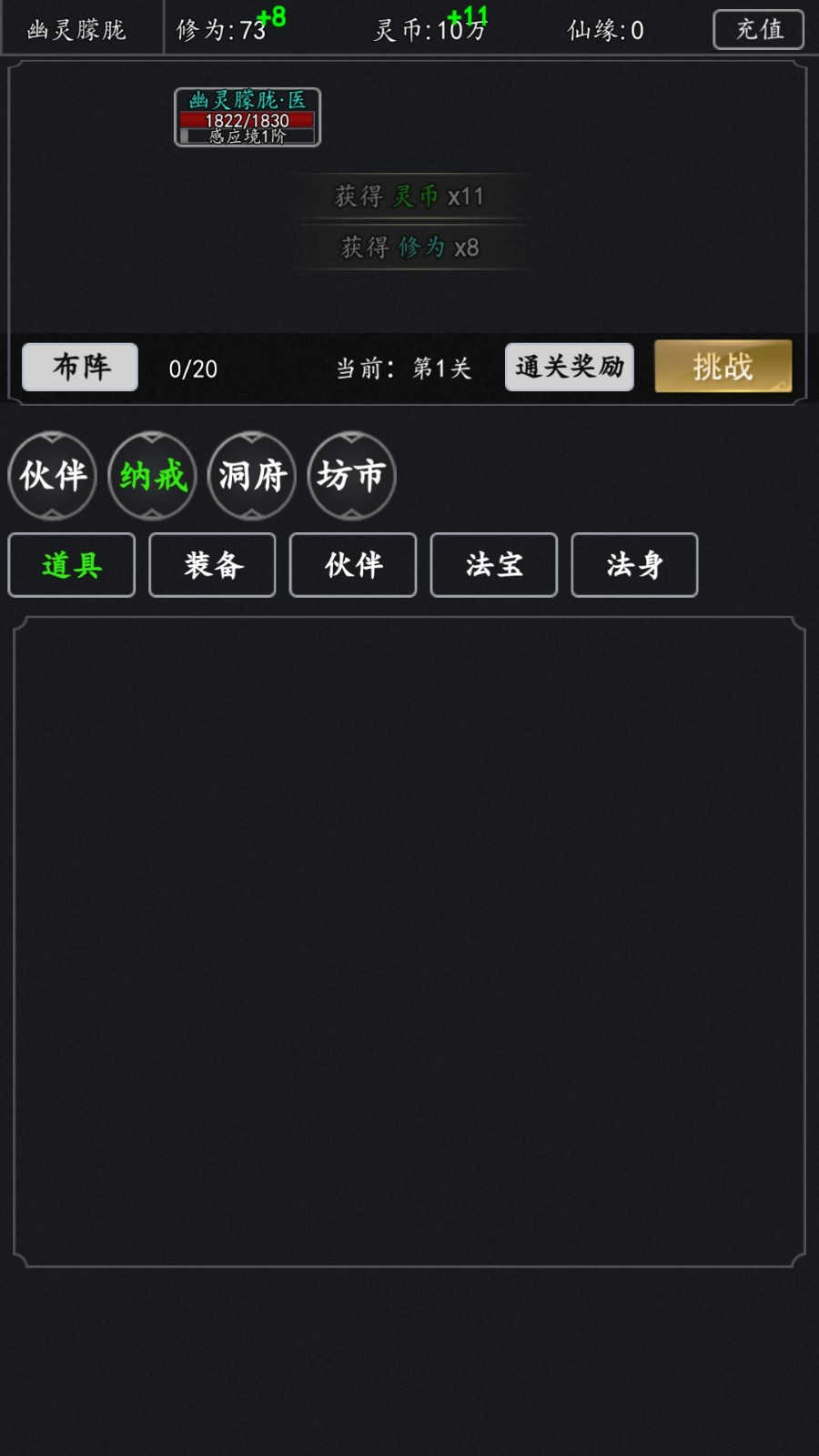Select the 纳戒 (storage ring) icon
This screenshot has width=819, height=1456.
pos(151,476)
